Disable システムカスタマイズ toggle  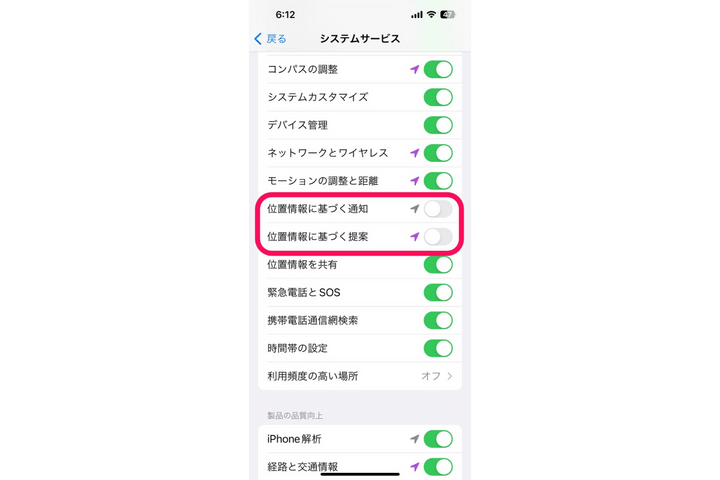point(438,98)
